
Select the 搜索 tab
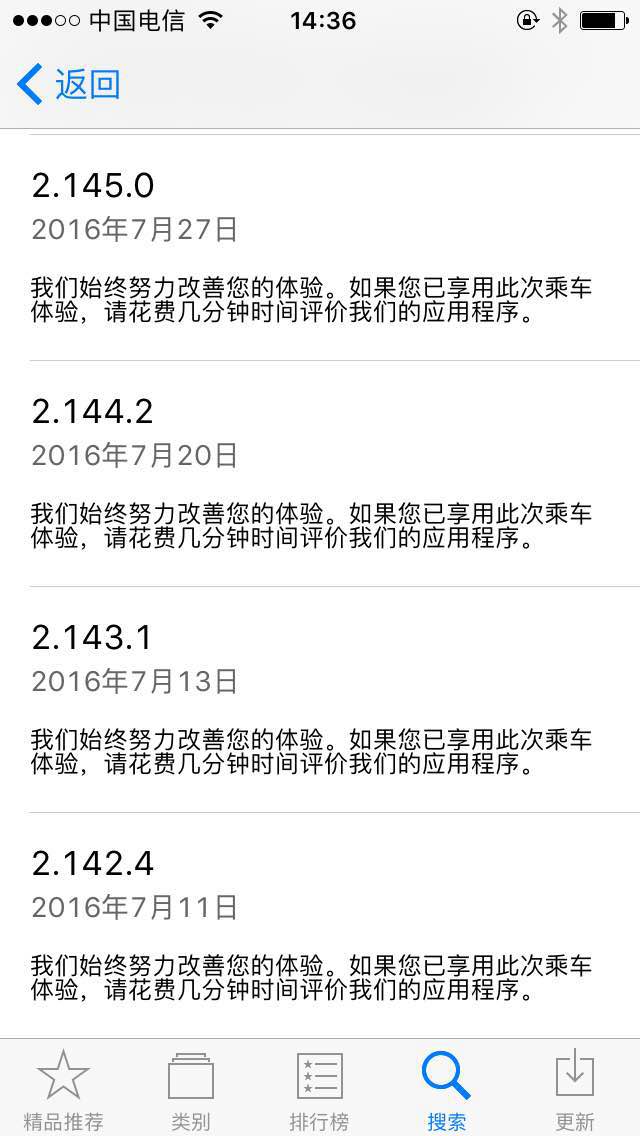pyautogui.click(x=446, y=1089)
